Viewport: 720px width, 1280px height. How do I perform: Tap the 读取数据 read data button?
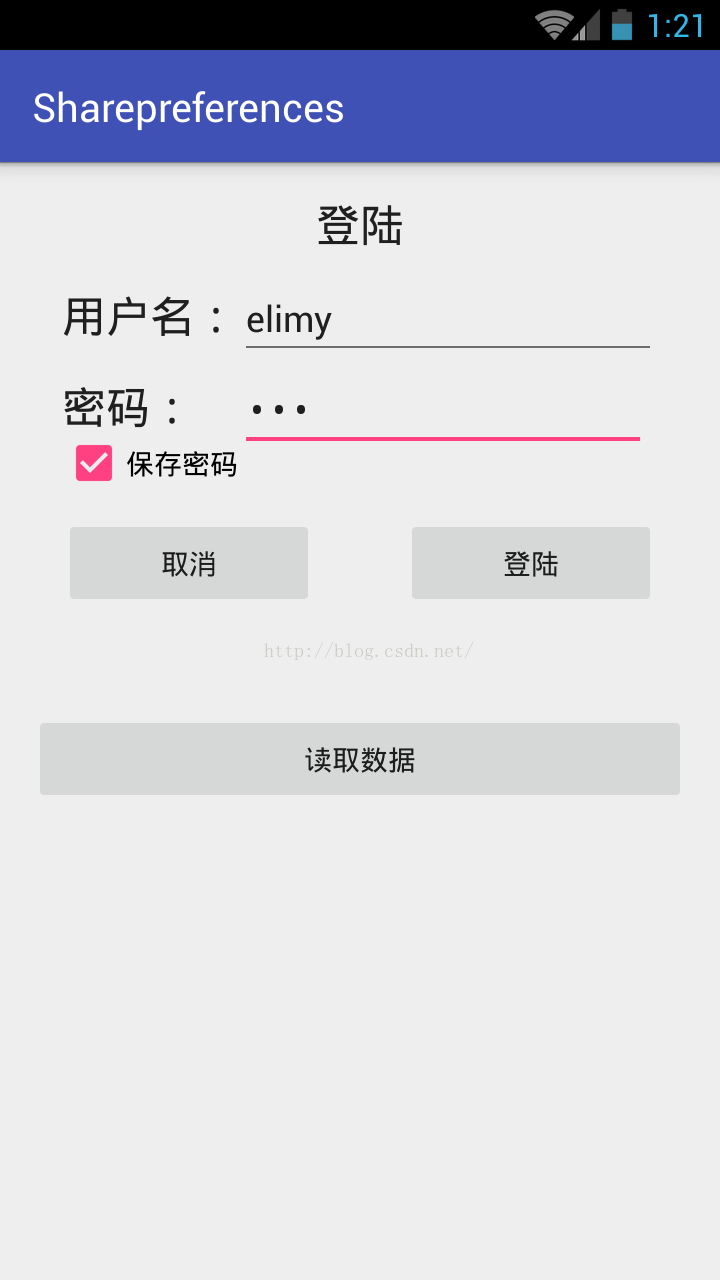(360, 759)
